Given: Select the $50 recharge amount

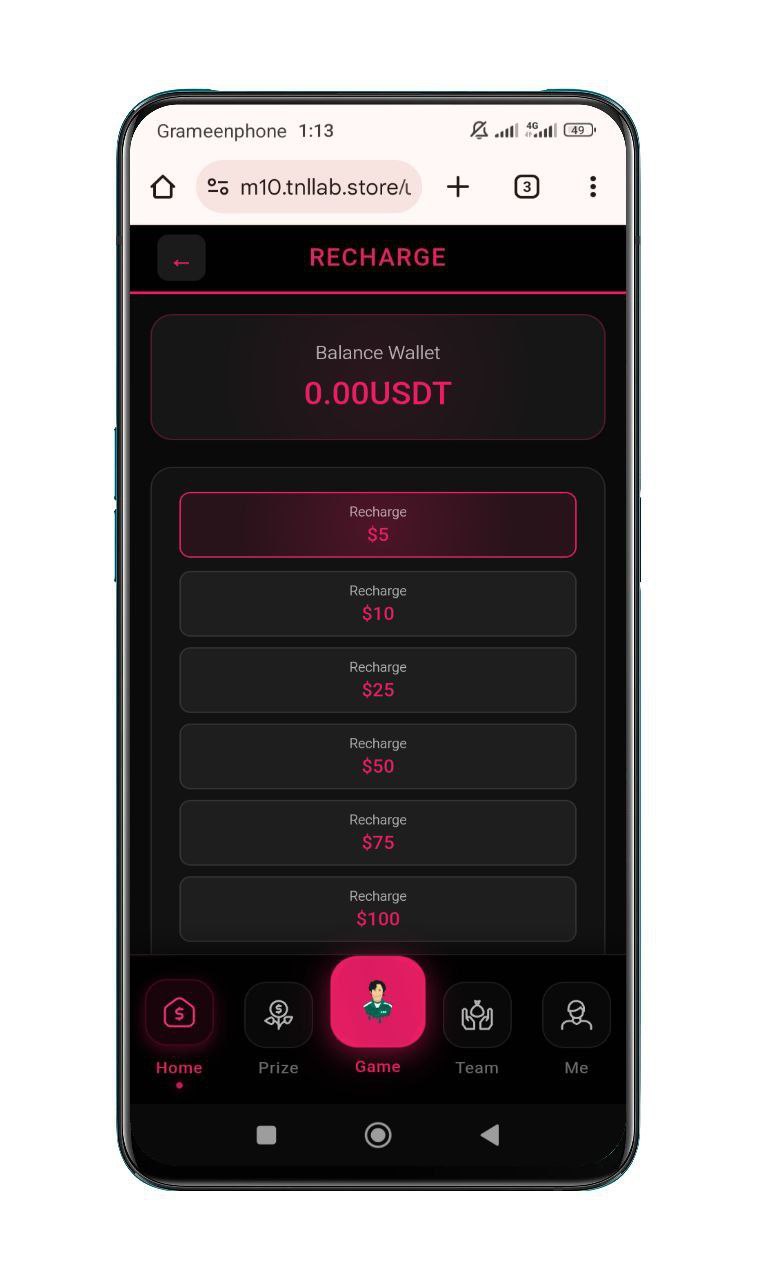Looking at the screenshot, I should pyautogui.click(x=377, y=756).
